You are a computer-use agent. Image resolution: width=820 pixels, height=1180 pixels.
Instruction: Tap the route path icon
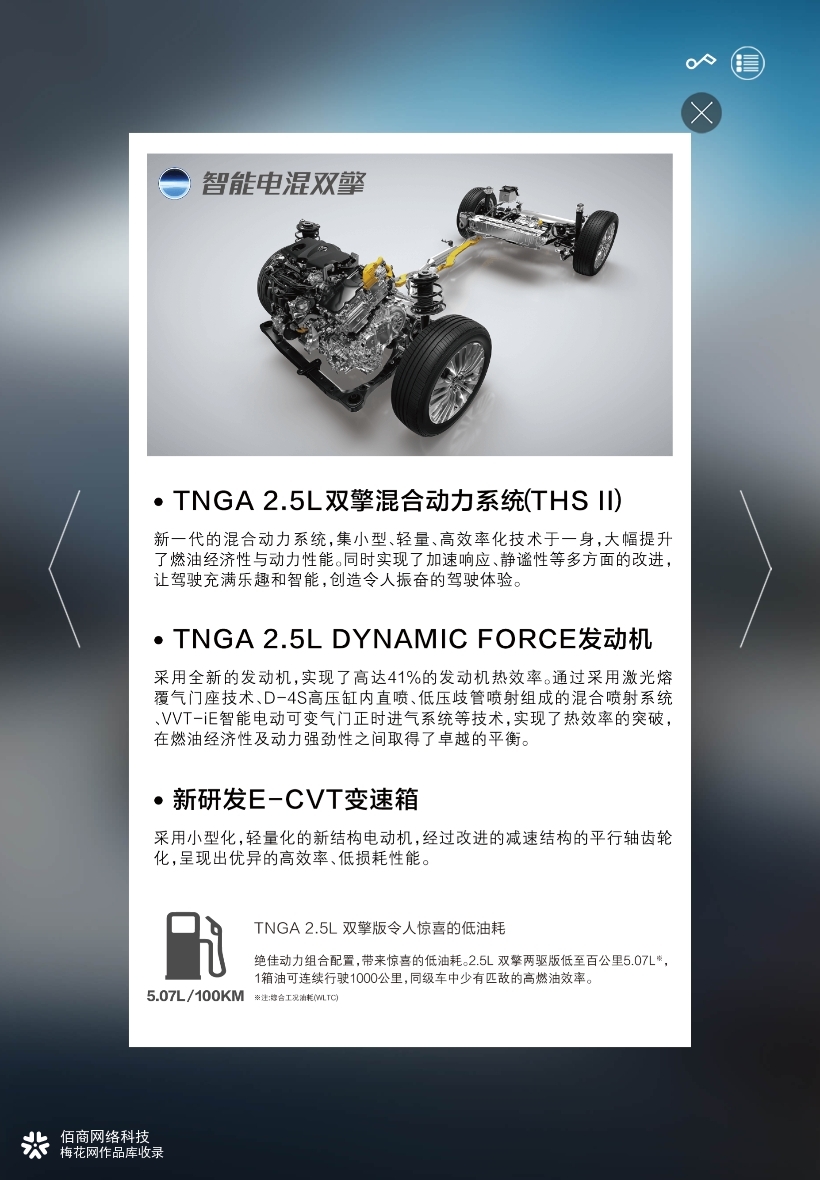700,63
